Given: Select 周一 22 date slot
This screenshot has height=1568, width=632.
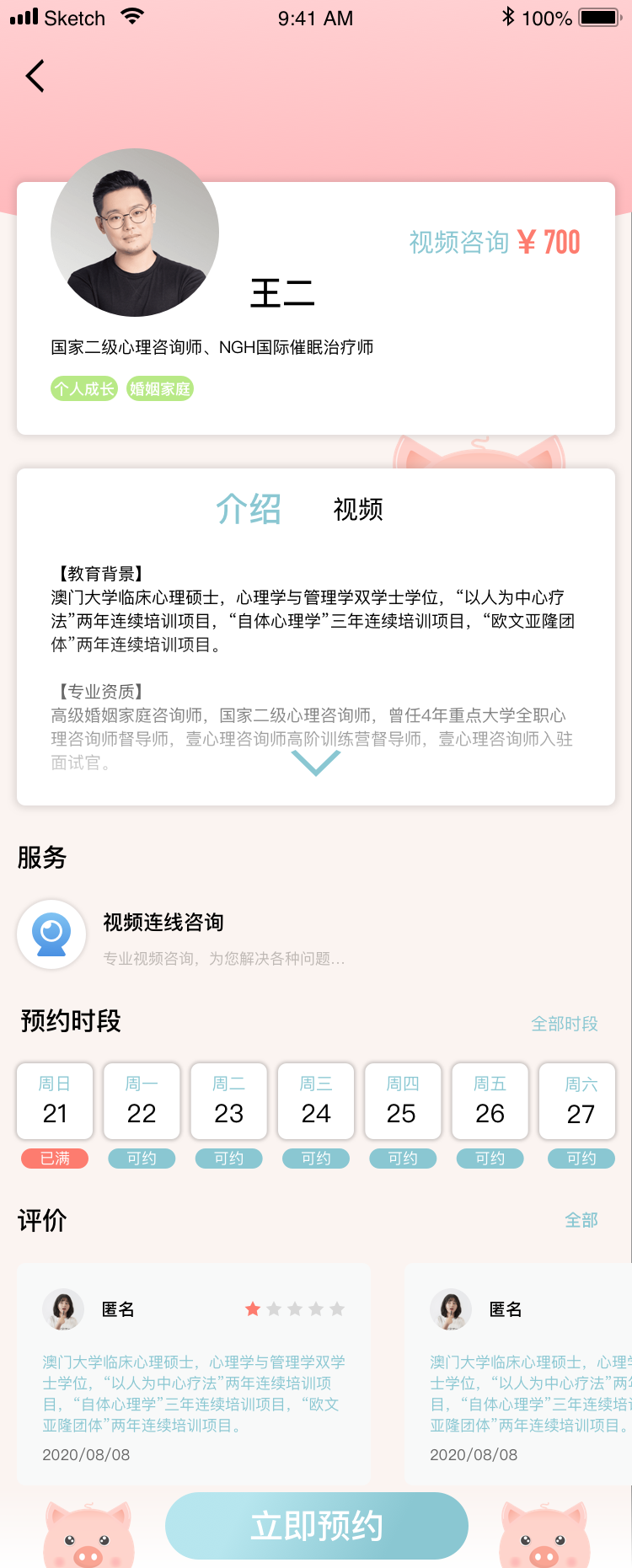Looking at the screenshot, I should tap(142, 1102).
